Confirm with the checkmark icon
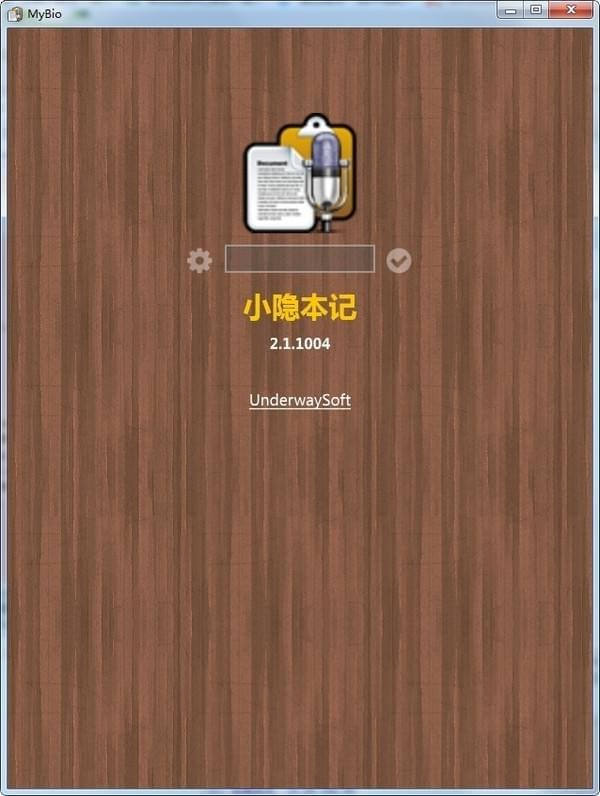The height and width of the screenshot is (796, 600). coord(399,261)
